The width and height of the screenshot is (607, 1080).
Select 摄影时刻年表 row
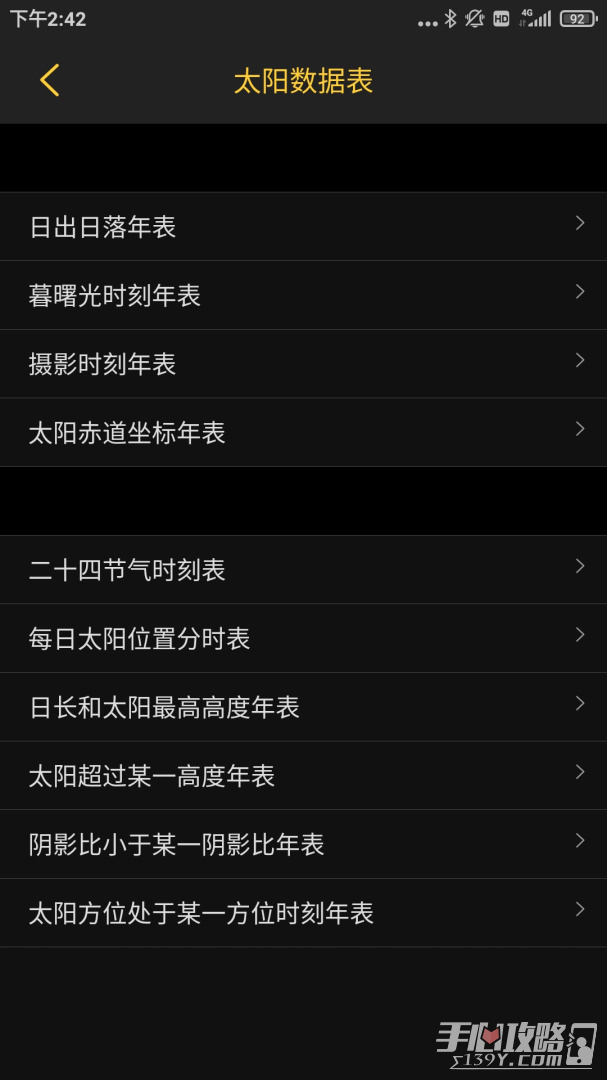(303, 364)
